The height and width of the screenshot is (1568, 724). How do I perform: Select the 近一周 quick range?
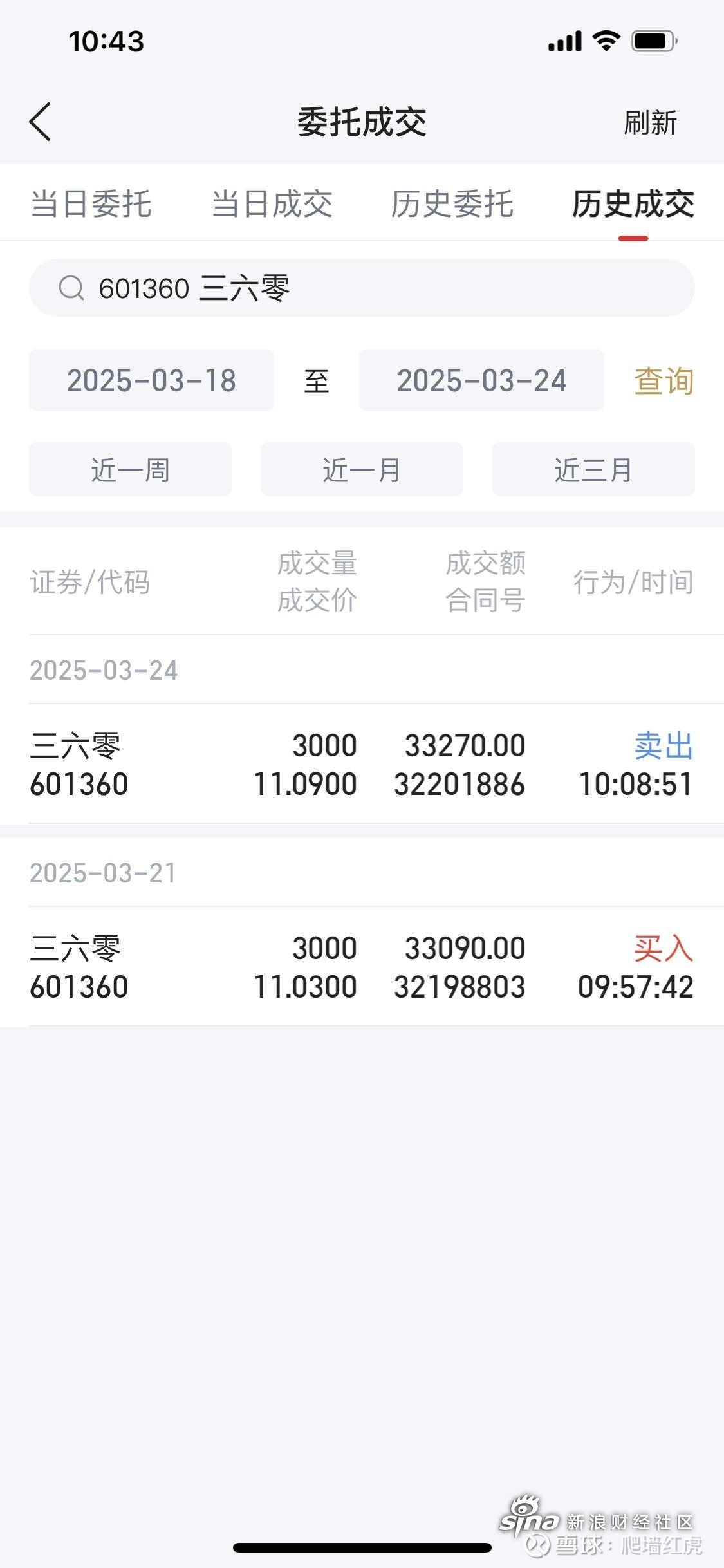pyautogui.click(x=130, y=469)
